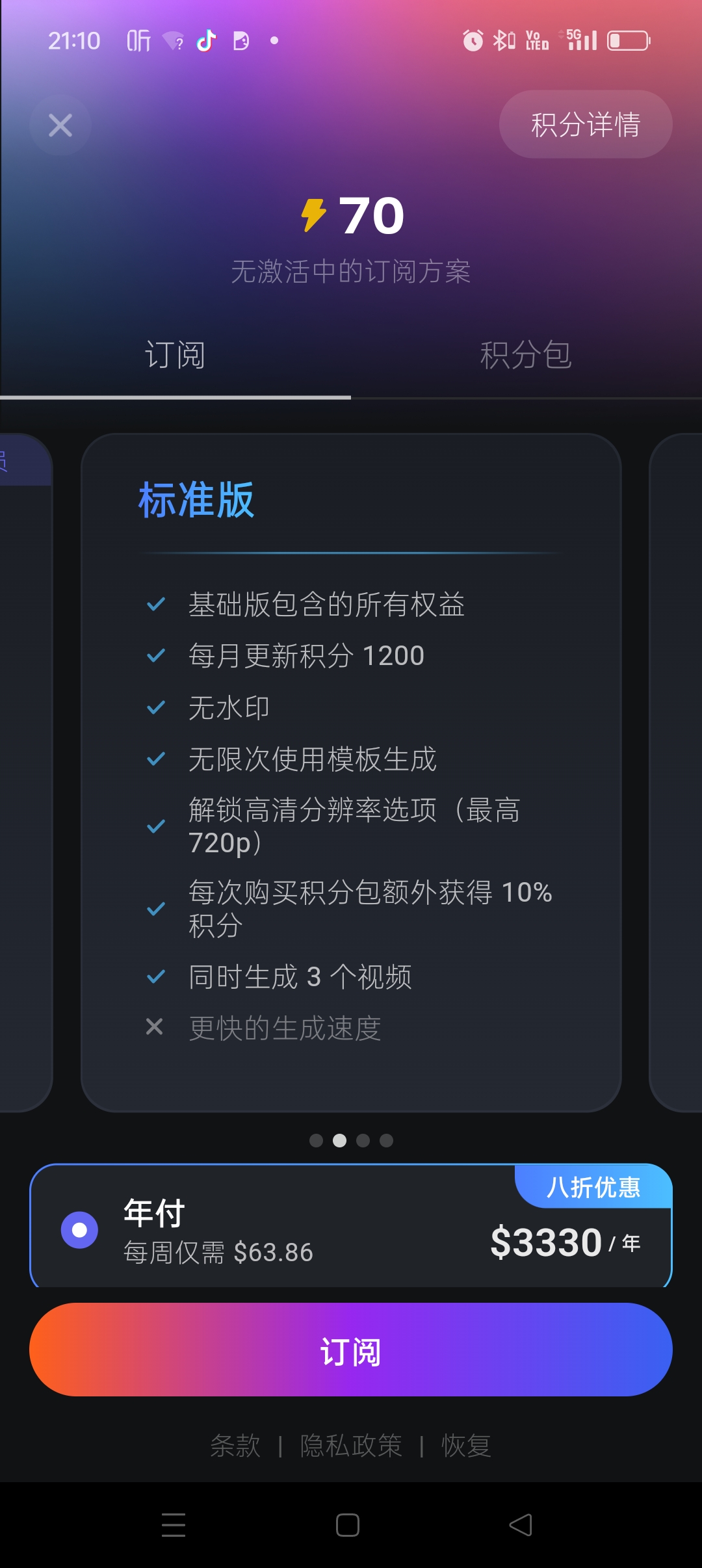Go back with the system back button

[x=521, y=1525]
